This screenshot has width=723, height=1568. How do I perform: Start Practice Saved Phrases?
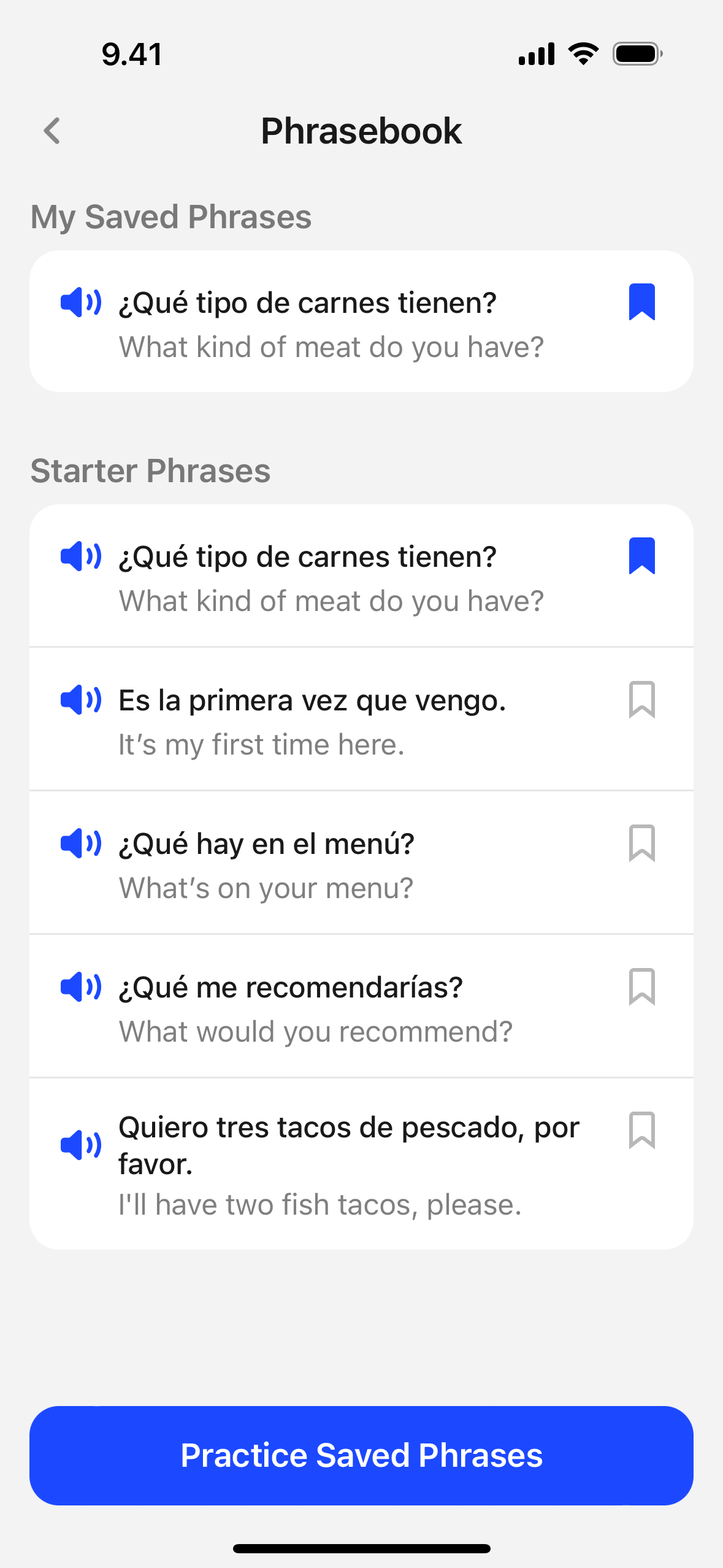[361, 1455]
